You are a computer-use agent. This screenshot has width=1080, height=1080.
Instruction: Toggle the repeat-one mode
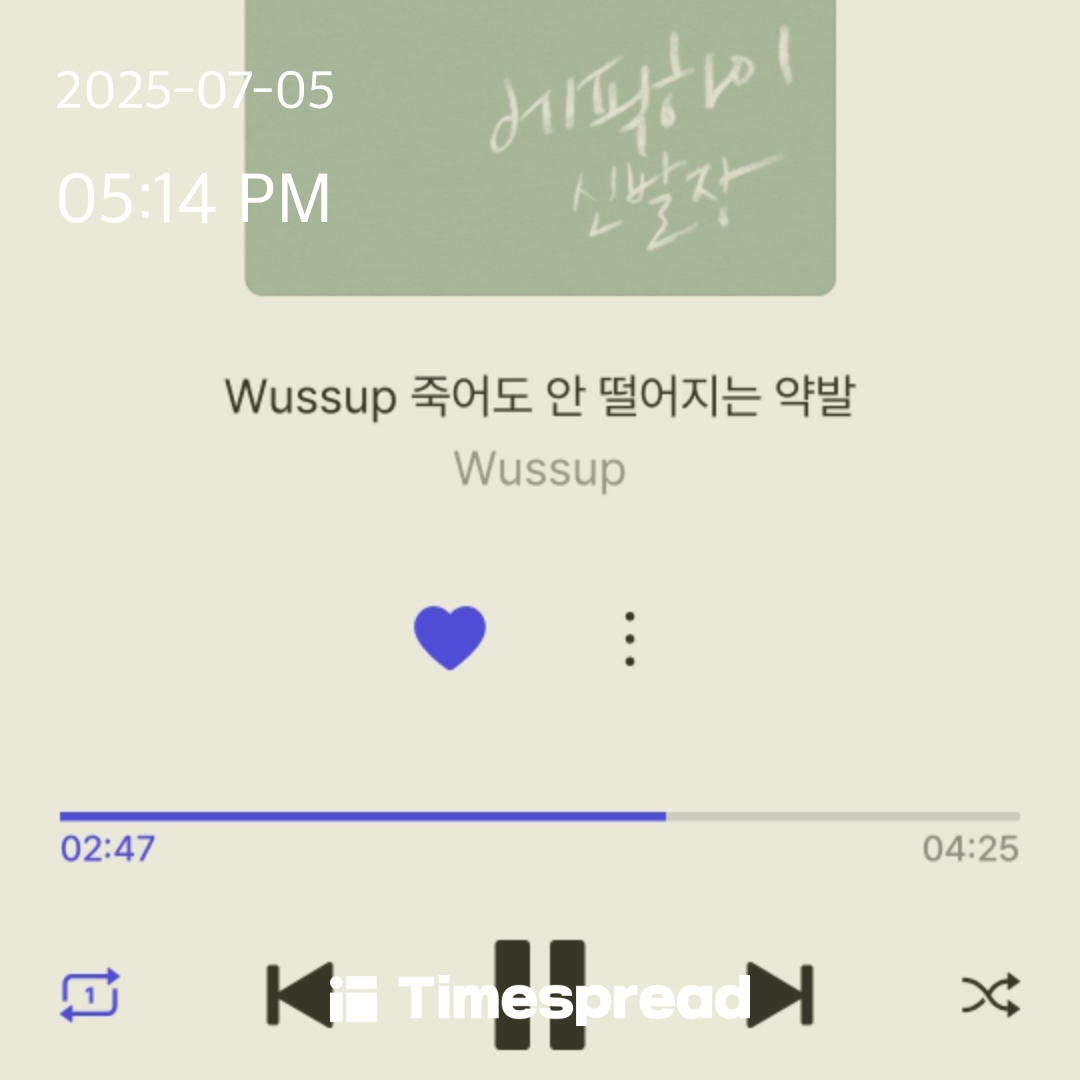click(x=90, y=994)
